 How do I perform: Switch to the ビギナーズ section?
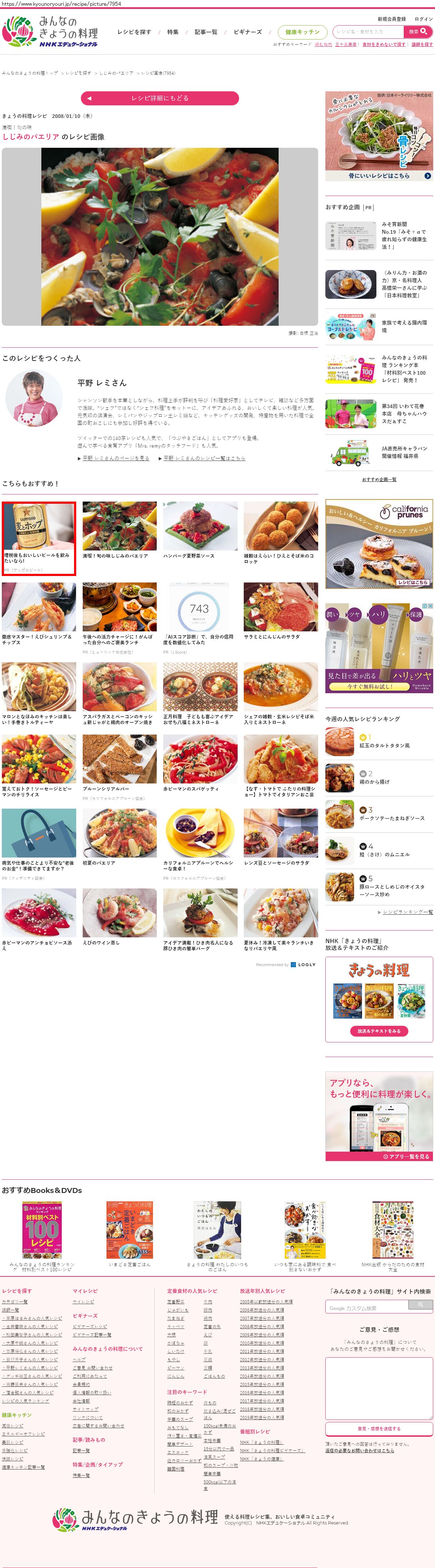click(248, 32)
